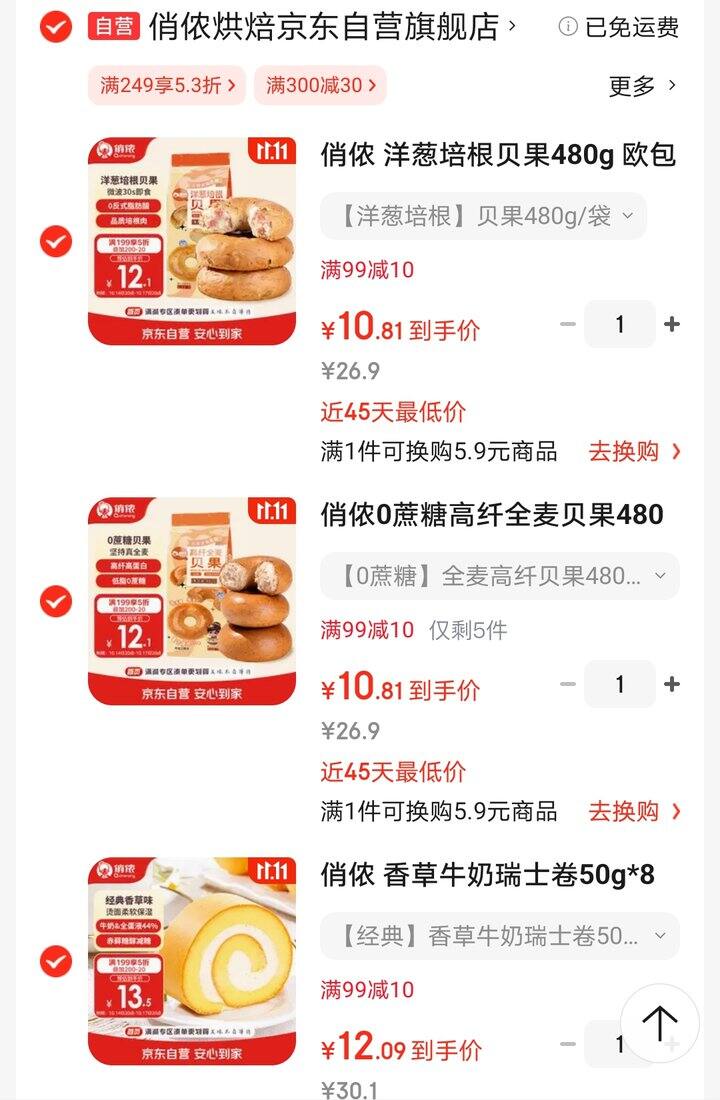Expand the 【0蔗糖】全麦高纤贝果 variant selector
This screenshot has height=1100, width=720.
click(x=499, y=576)
